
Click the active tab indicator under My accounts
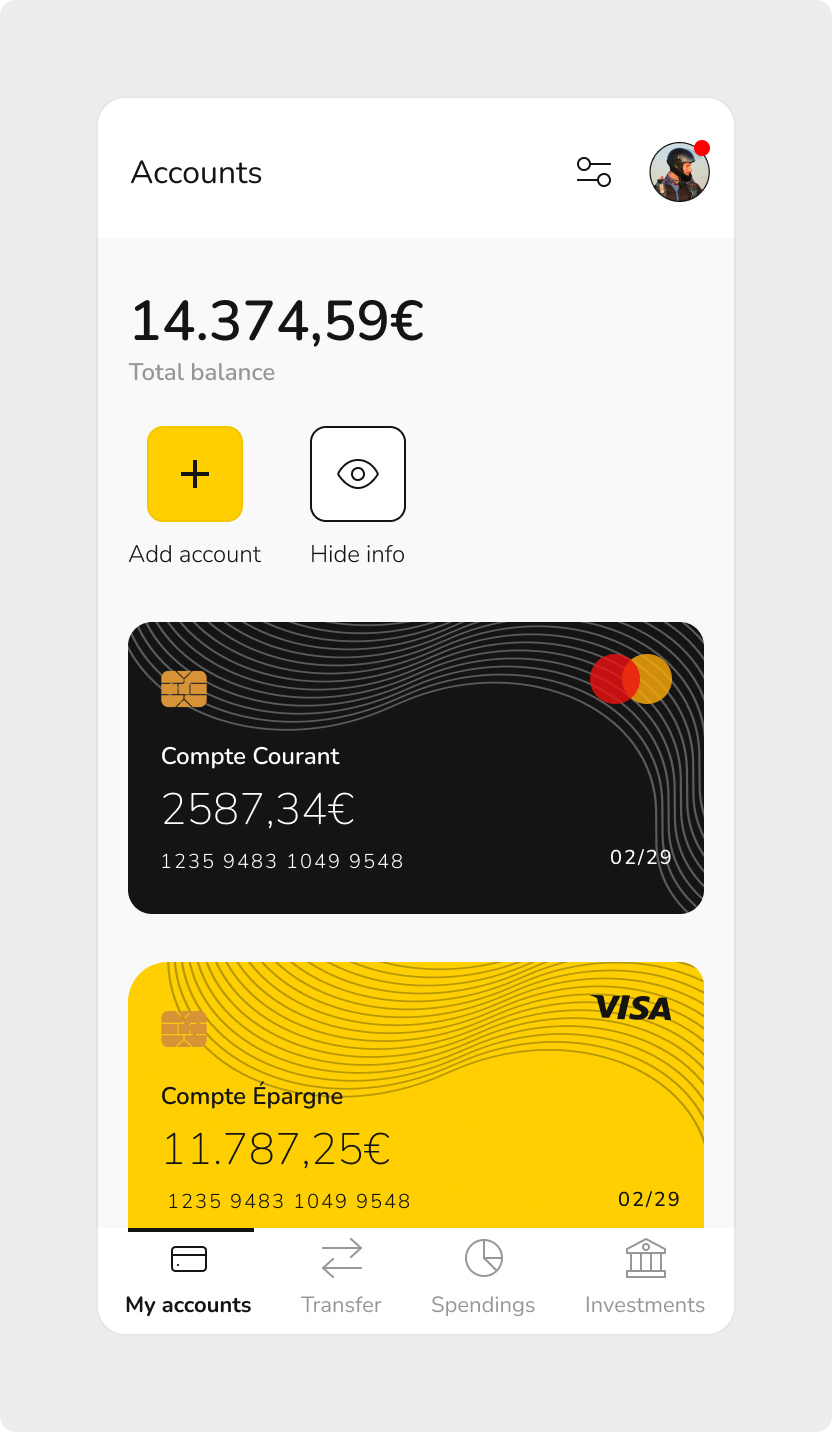[190, 1230]
